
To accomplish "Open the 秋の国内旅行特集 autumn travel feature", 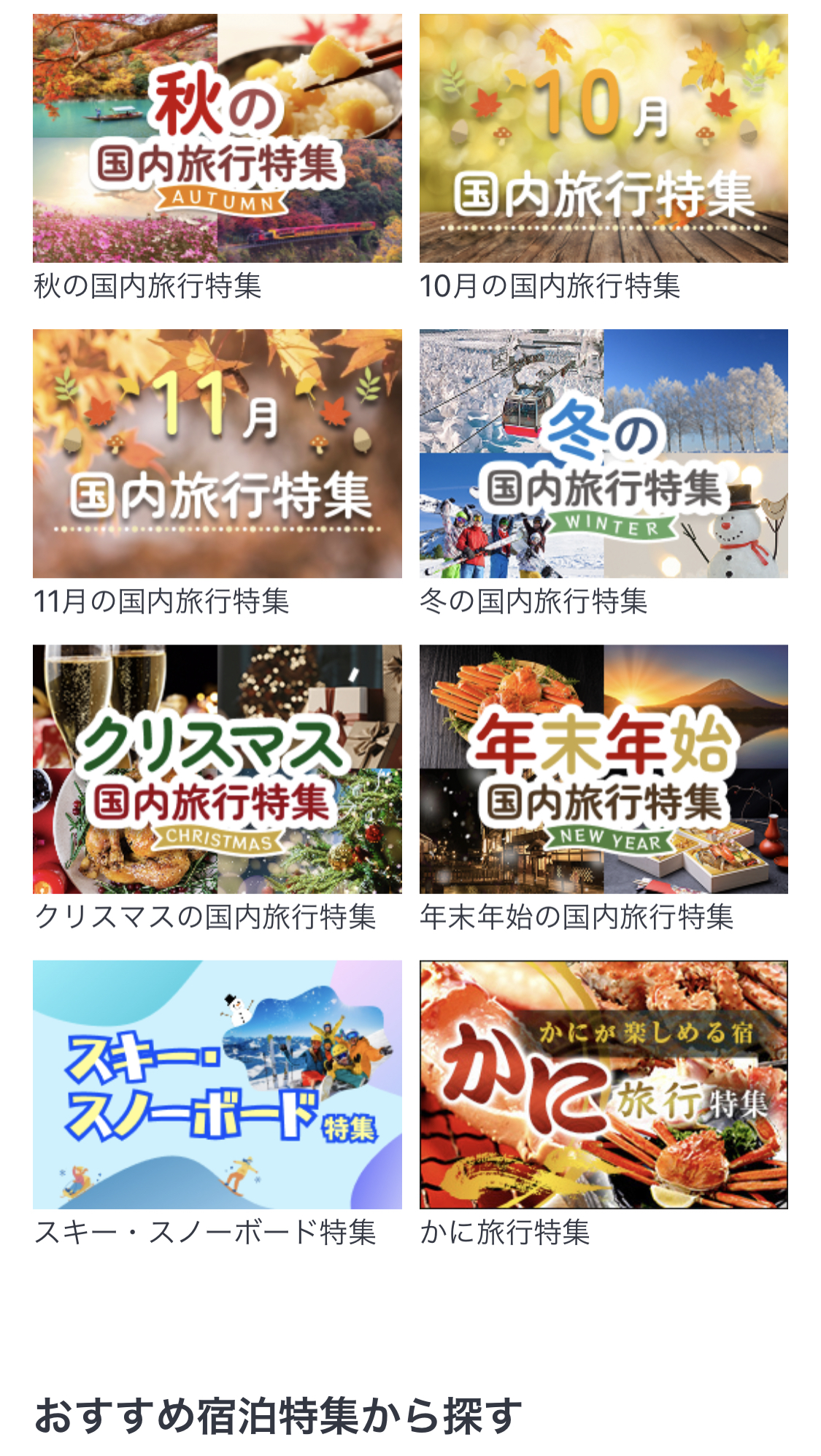I will click(x=217, y=139).
